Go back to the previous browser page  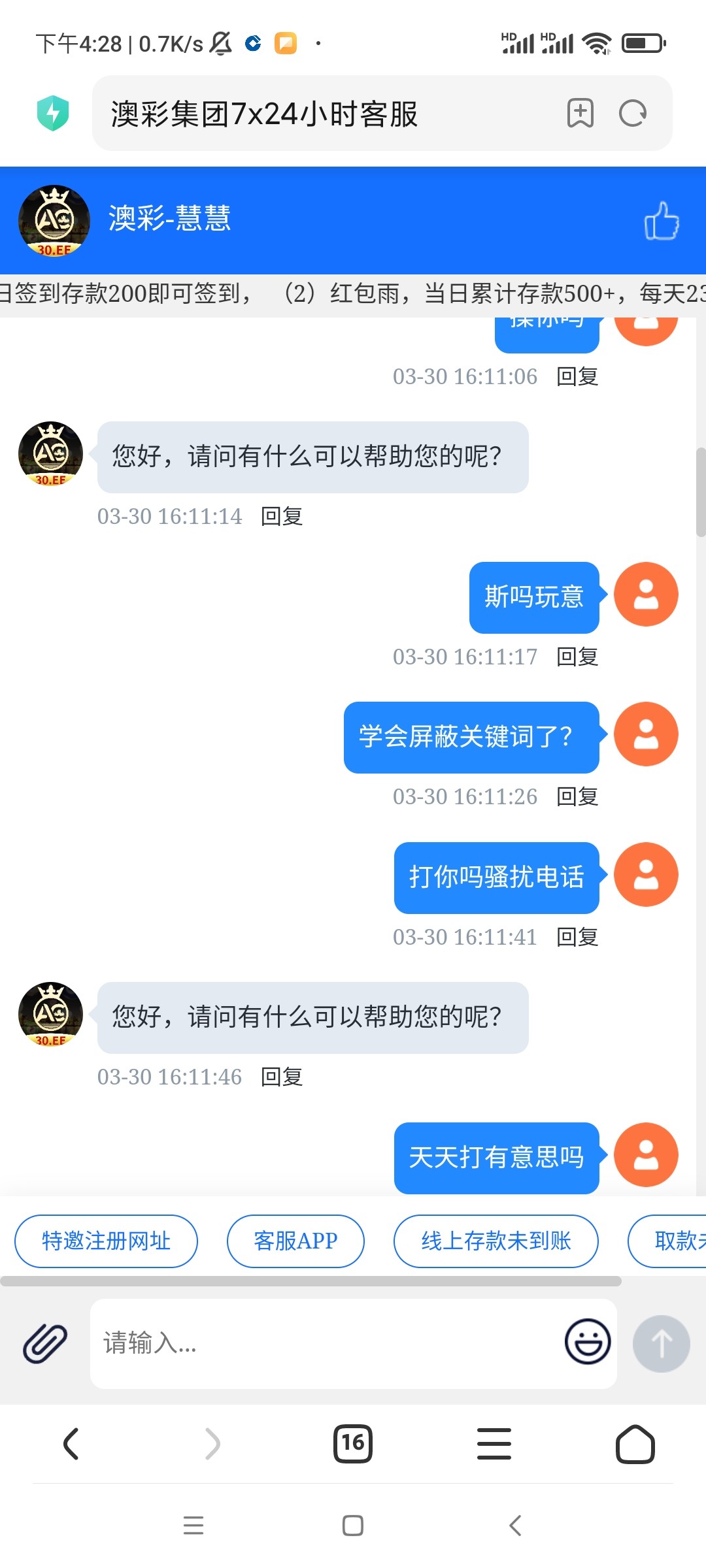click(x=71, y=1444)
